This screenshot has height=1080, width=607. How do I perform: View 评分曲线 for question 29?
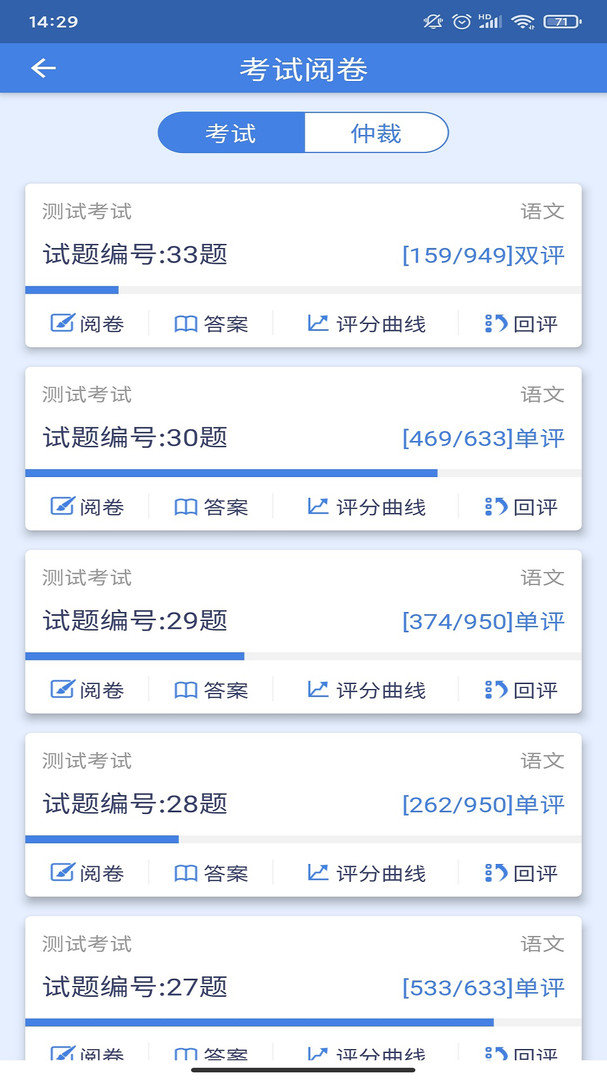[x=366, y=690]
